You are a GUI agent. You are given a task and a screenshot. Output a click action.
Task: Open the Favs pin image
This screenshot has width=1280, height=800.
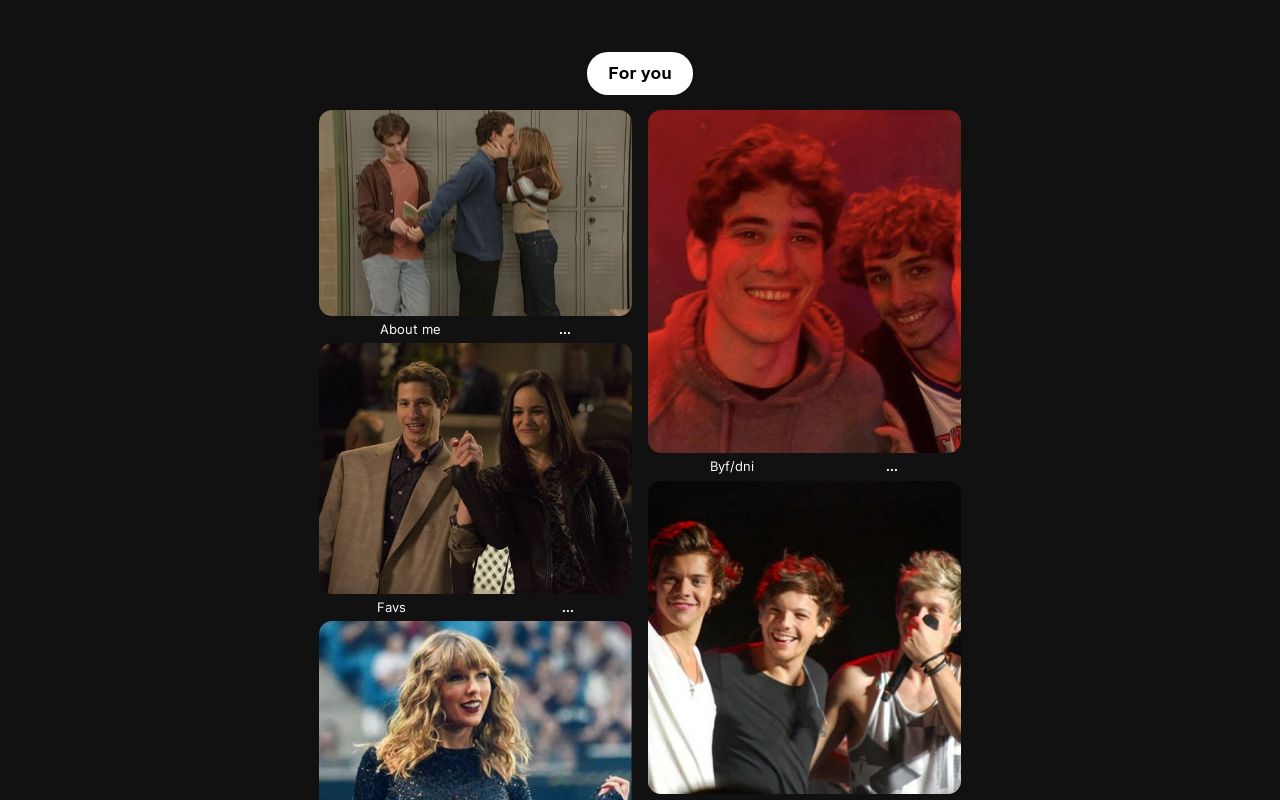[x=475, y=468]
